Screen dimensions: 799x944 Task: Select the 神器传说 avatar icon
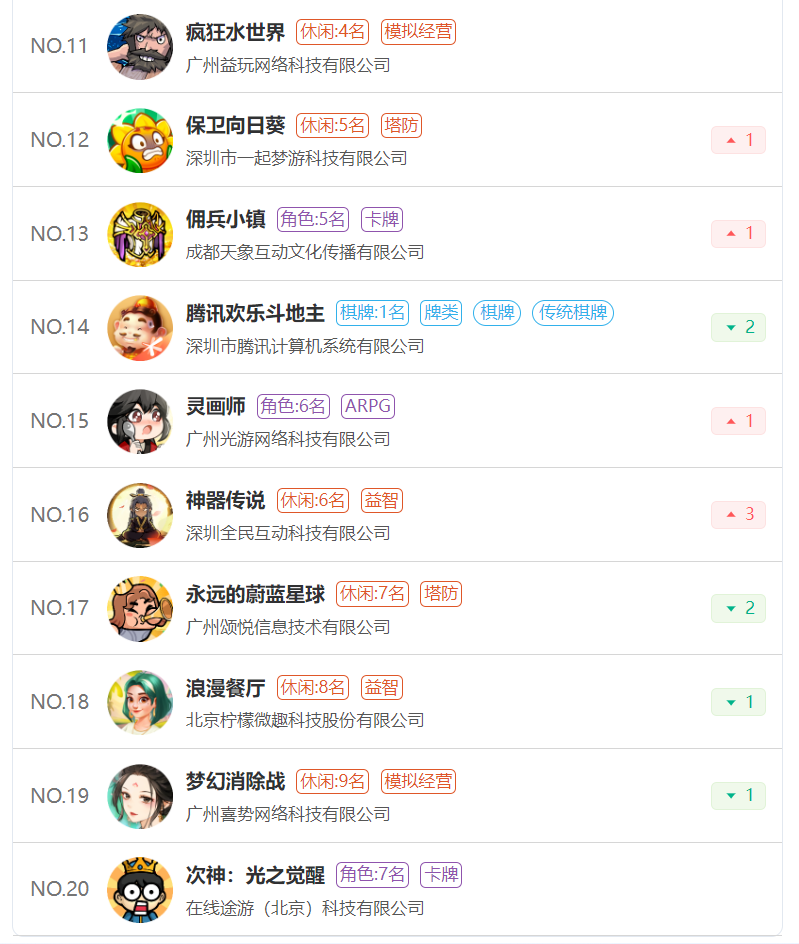pyautogui.click(x=140, y=514)
